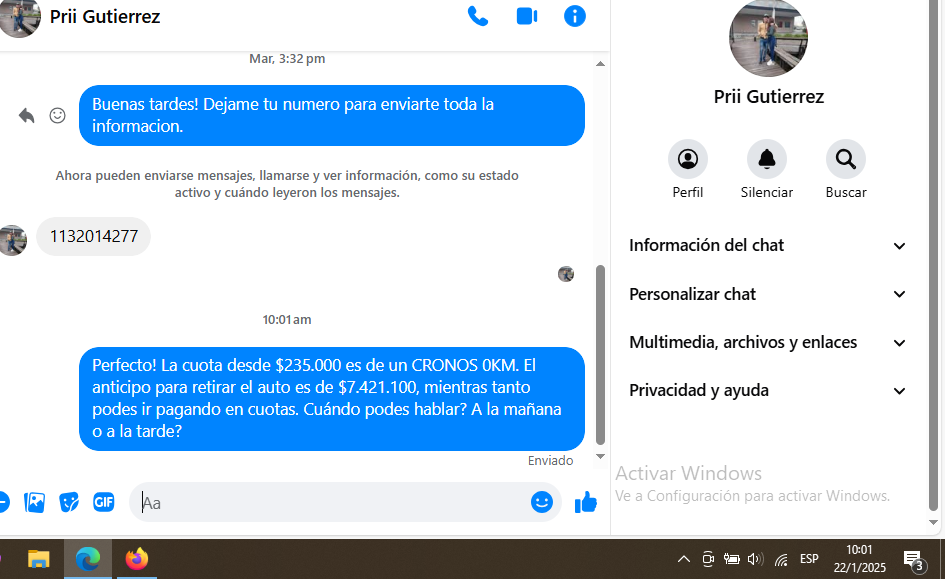Expand Privacidad y ayuda
The height and width of the screenshot is (579, 945).
[x=767, y=391]
